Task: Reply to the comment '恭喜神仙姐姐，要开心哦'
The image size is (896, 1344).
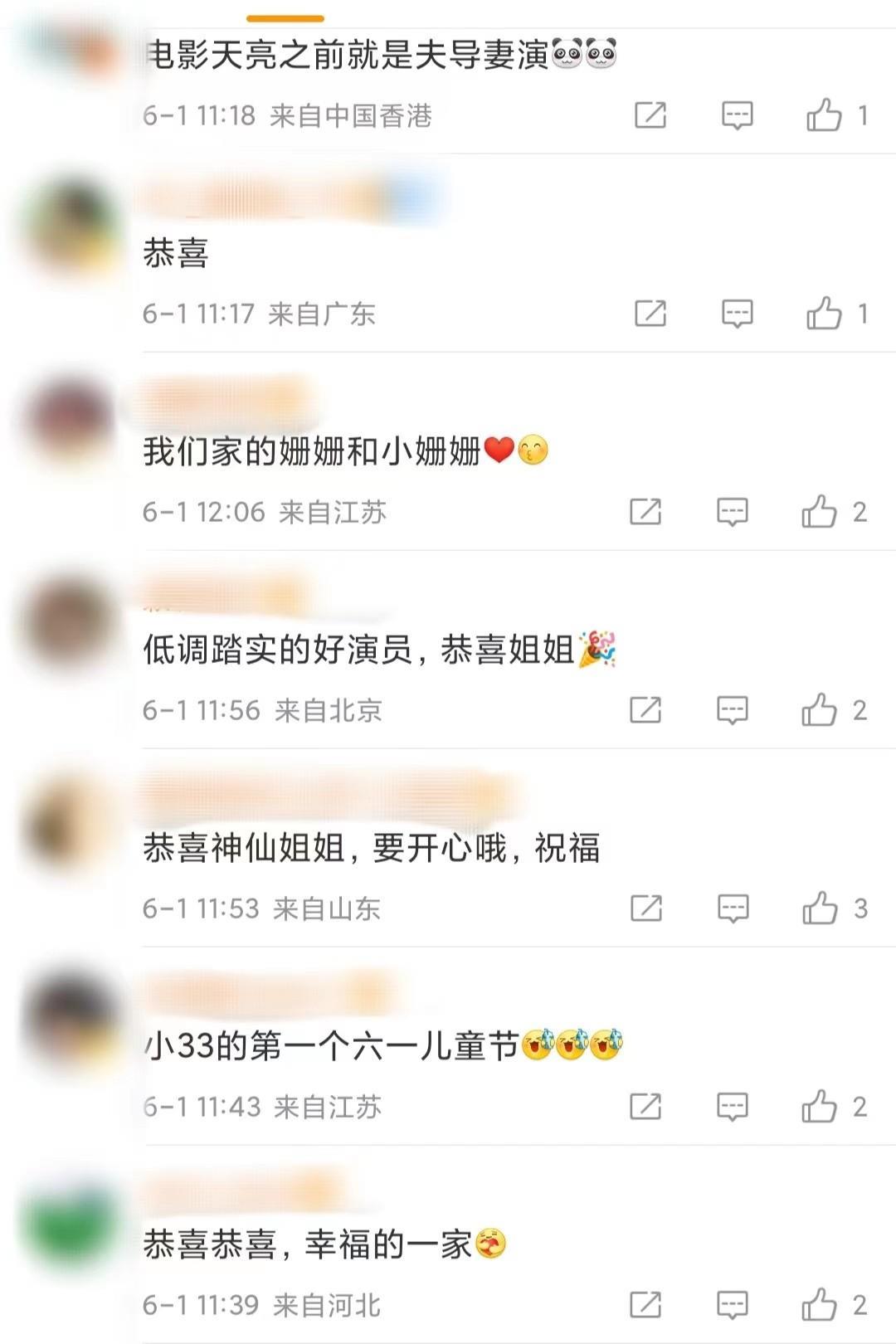Action: 732,908
